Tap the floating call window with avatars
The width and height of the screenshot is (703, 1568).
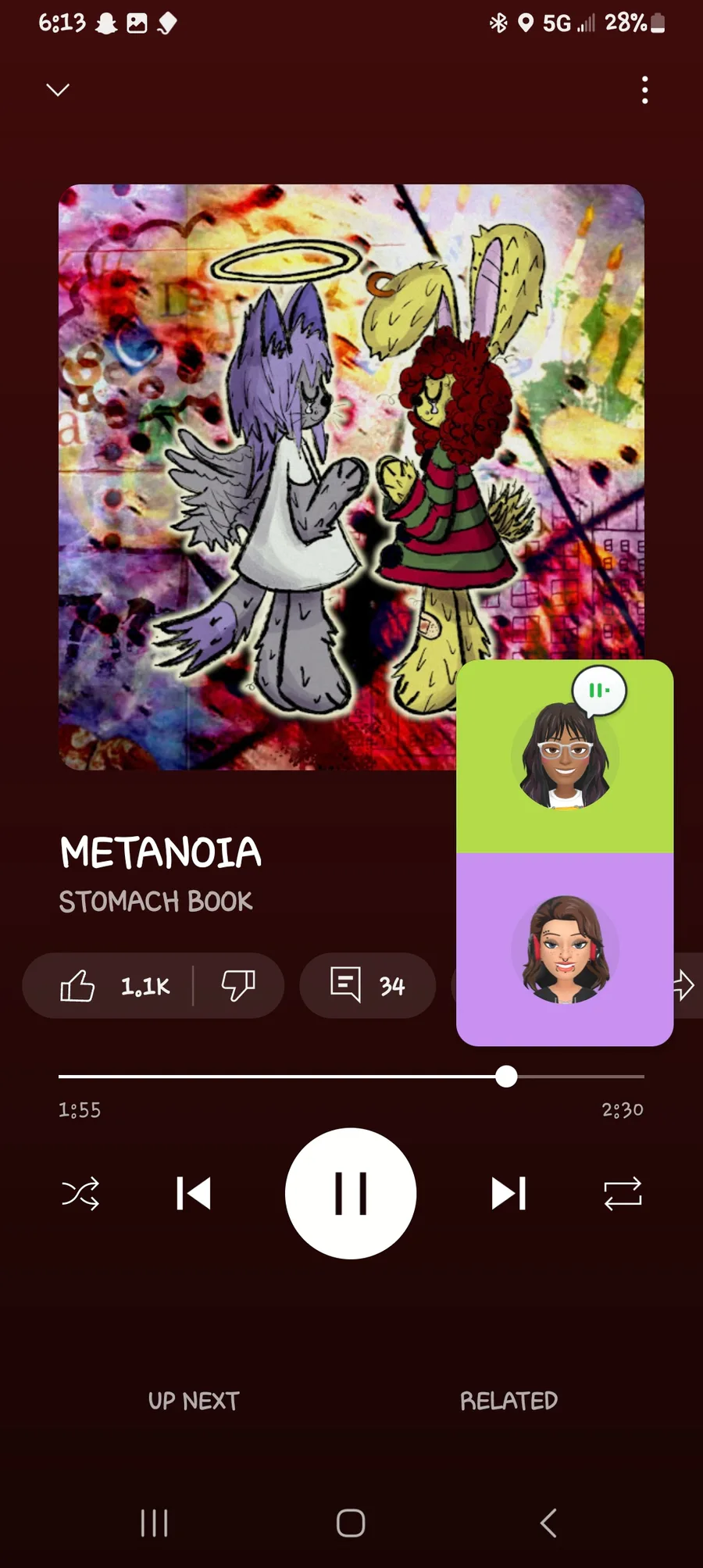pos(564,852)
